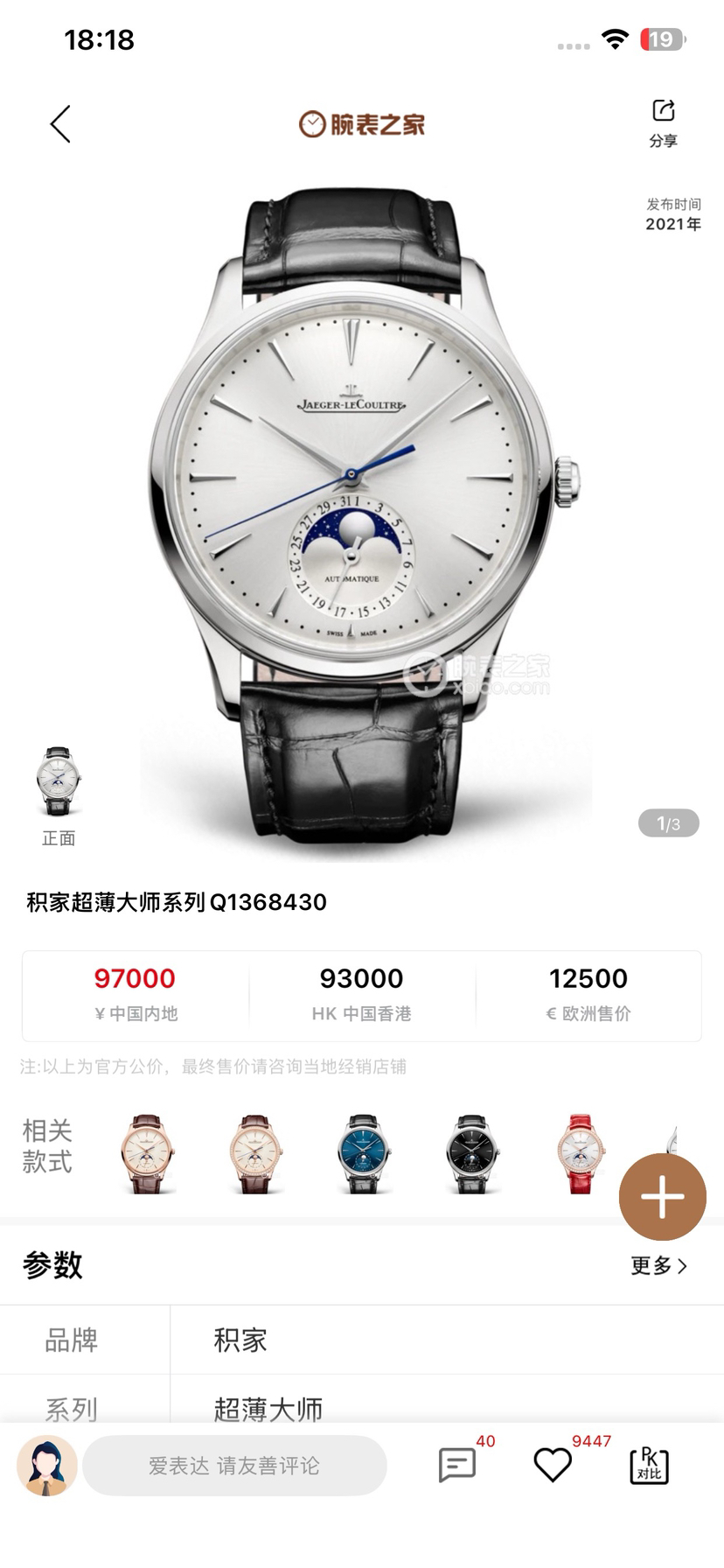Image resolution: width=724 pixels, height=1568 pixels.
Task: Like this watch with the heart icon
Action: (x=553, y=1465)
